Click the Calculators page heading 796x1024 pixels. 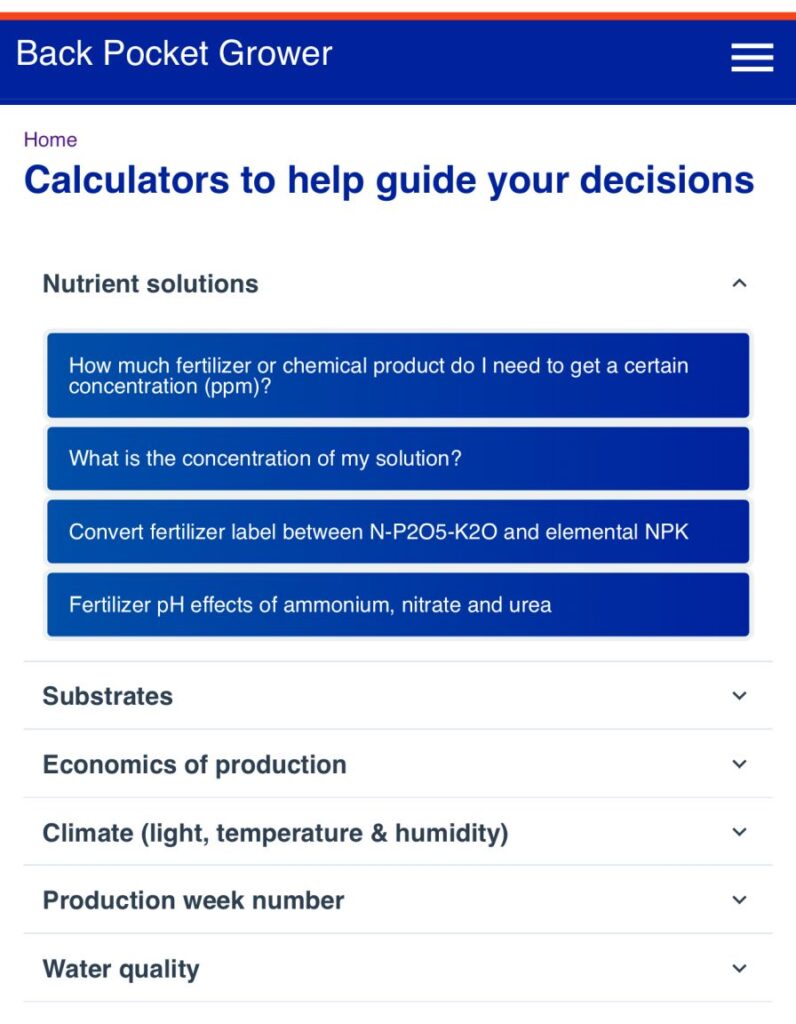click(388, 181)
